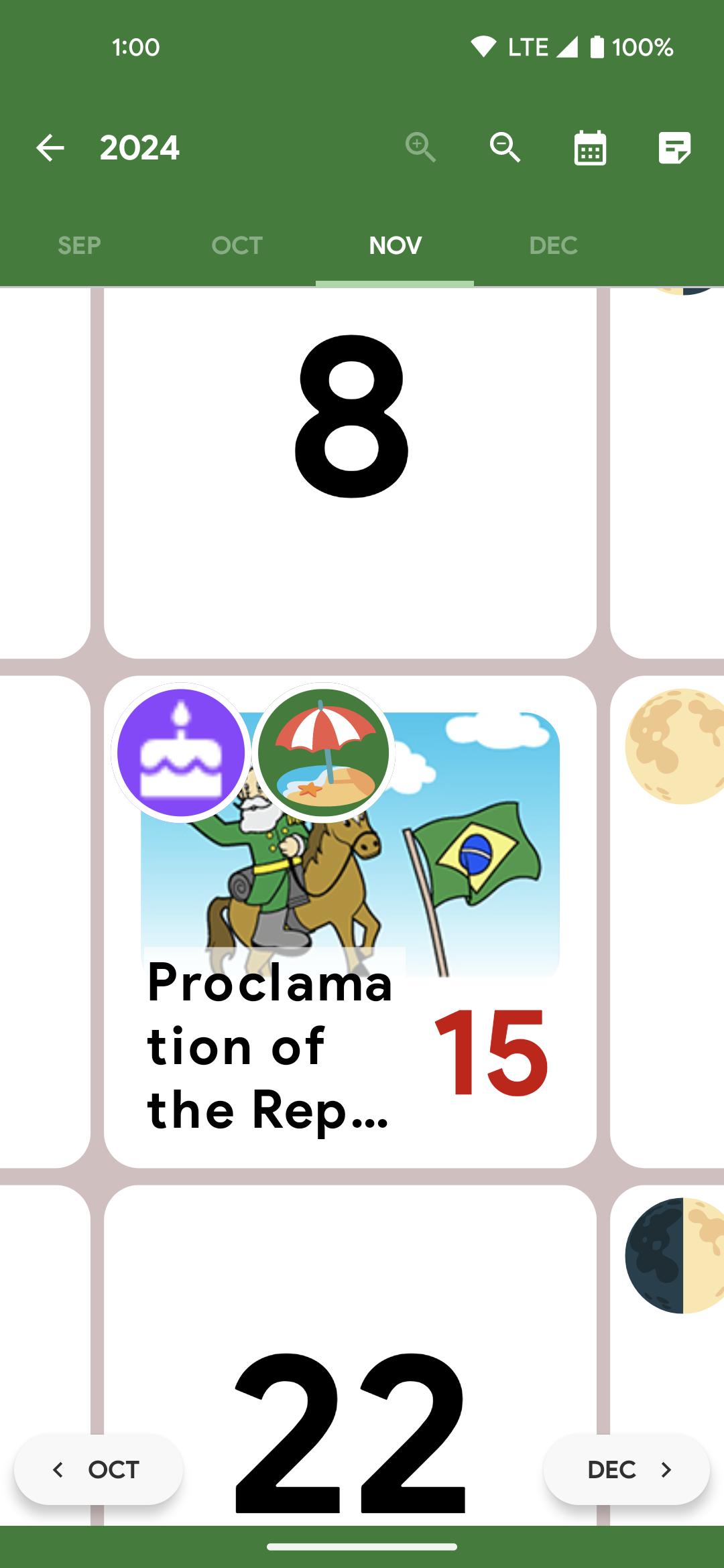Go back using the arrow icon
The height and width of the screenshot is (1568, 724).
pos(50,147)
